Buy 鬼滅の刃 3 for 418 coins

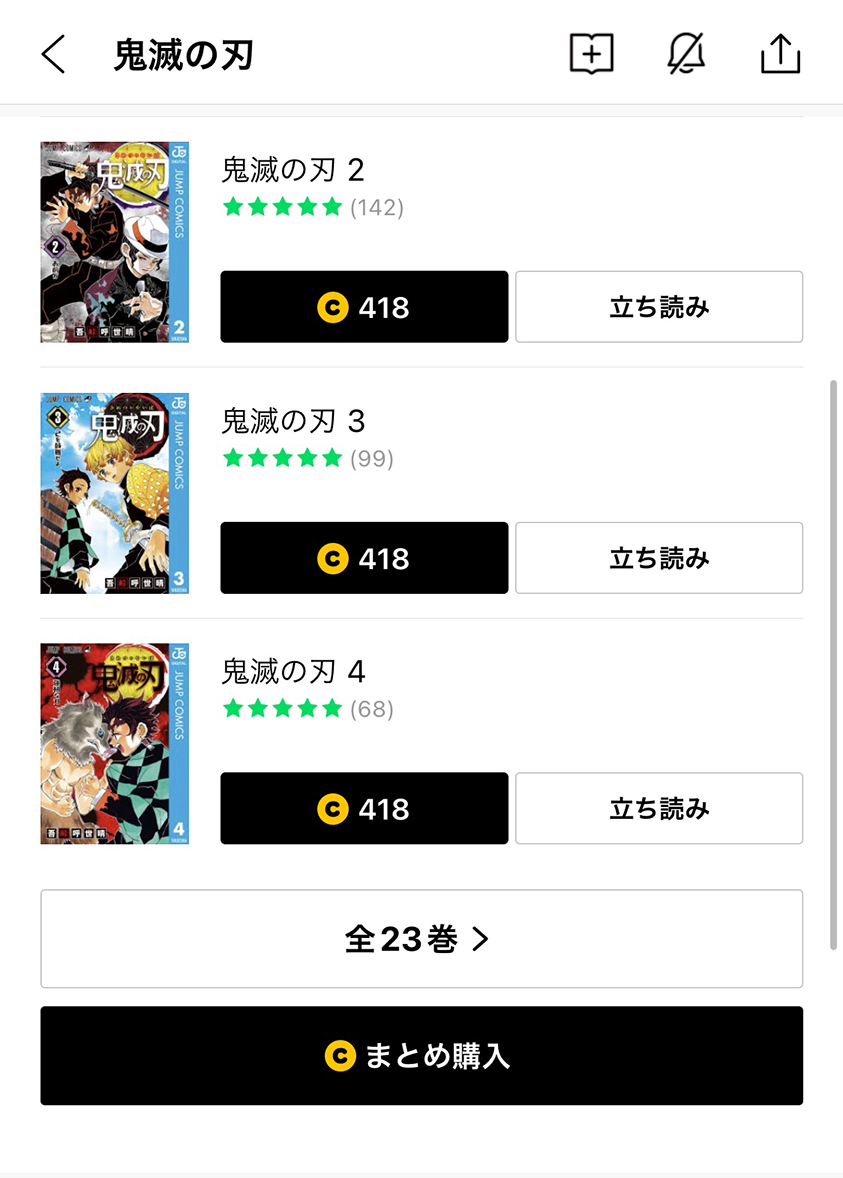pyautogui.click(x=364, y=558)
